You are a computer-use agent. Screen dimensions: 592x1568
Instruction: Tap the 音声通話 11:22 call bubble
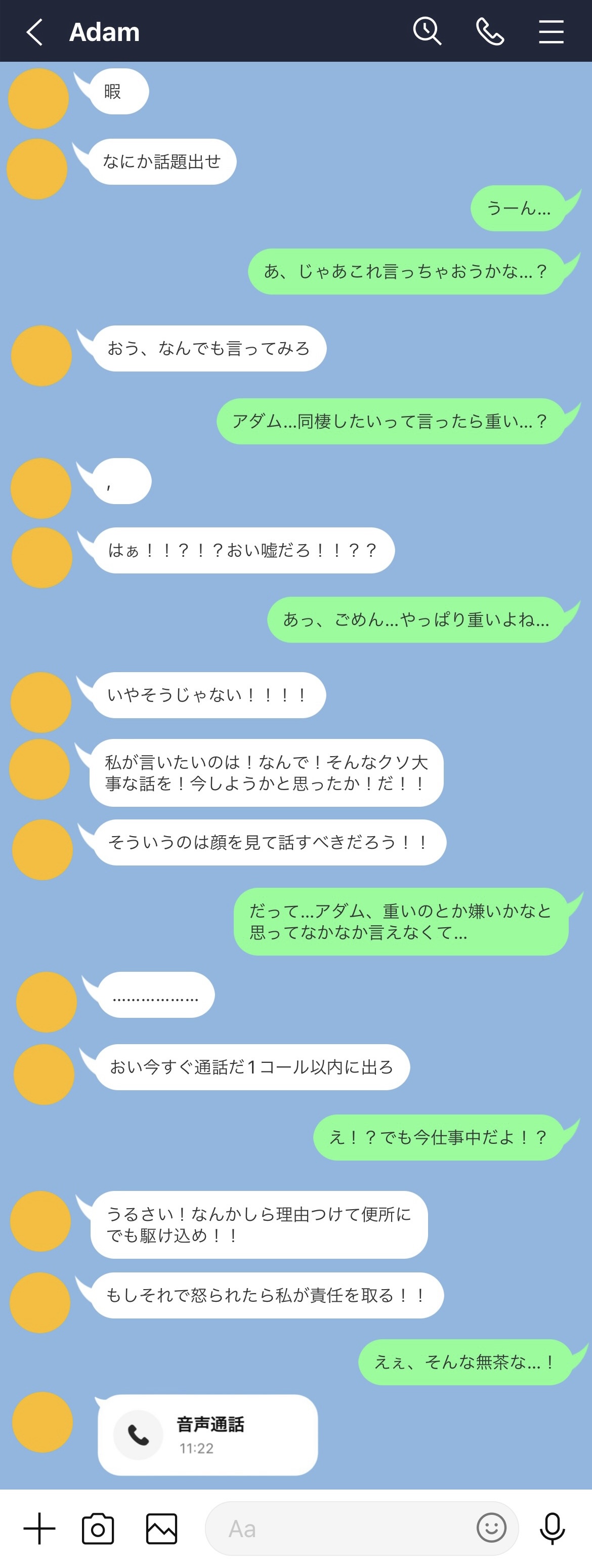pos(207,1435)
